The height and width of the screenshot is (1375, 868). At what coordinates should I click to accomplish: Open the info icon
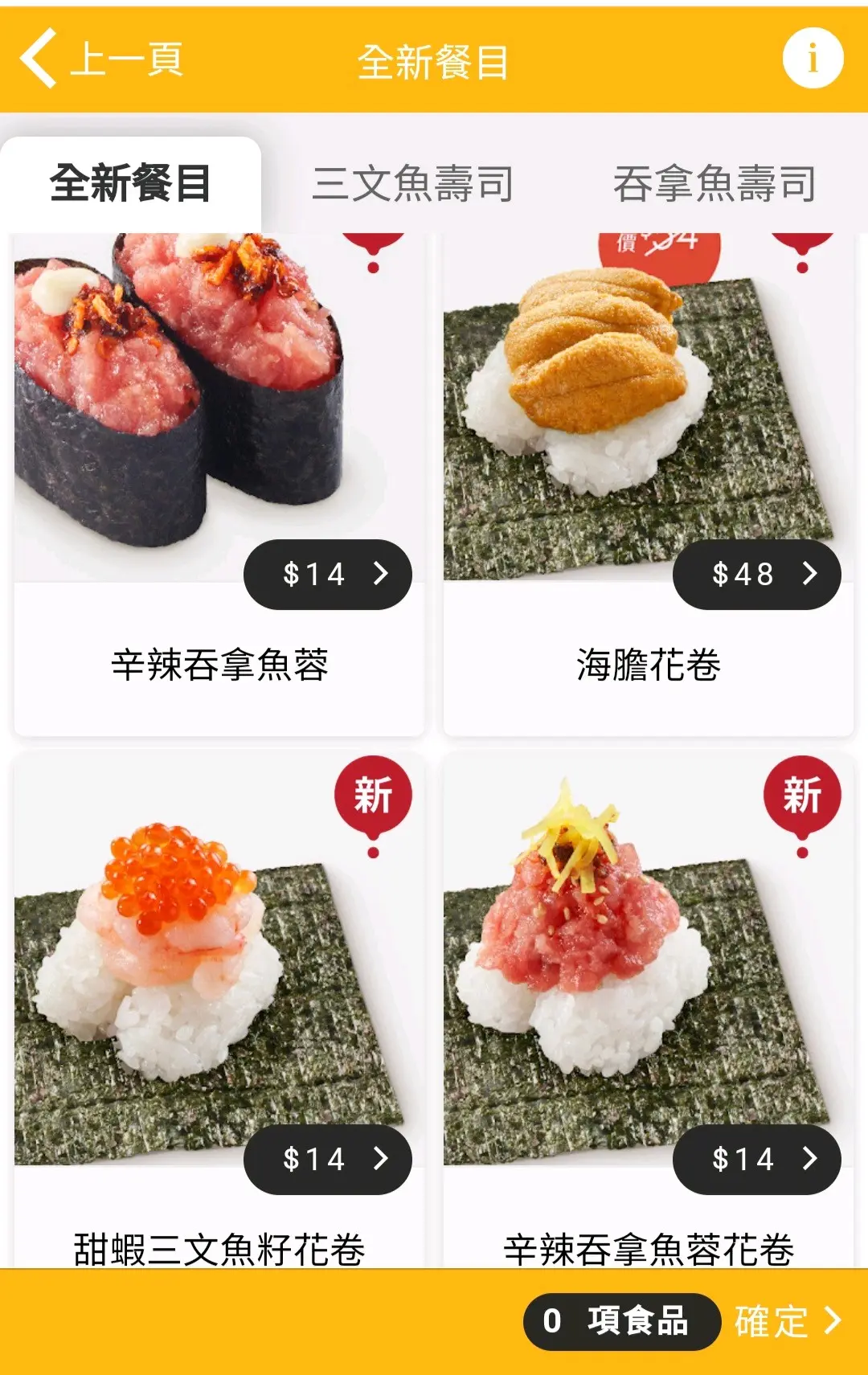[x=813, y=59]
